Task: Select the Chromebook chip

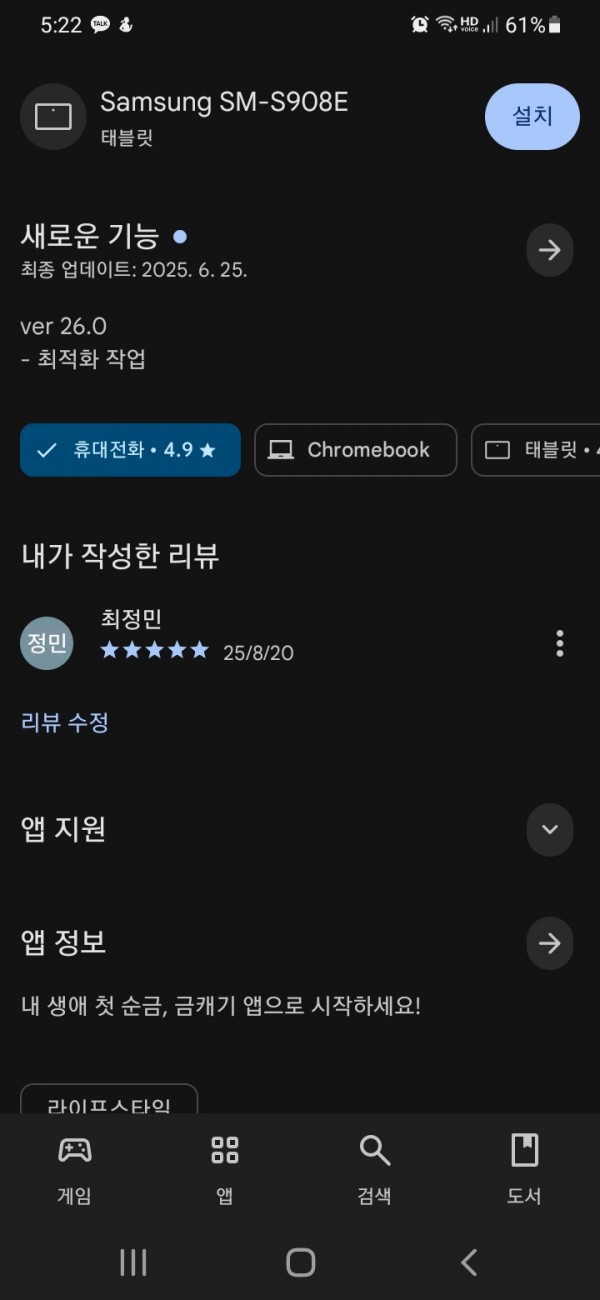Action: [x=356, y=450]
